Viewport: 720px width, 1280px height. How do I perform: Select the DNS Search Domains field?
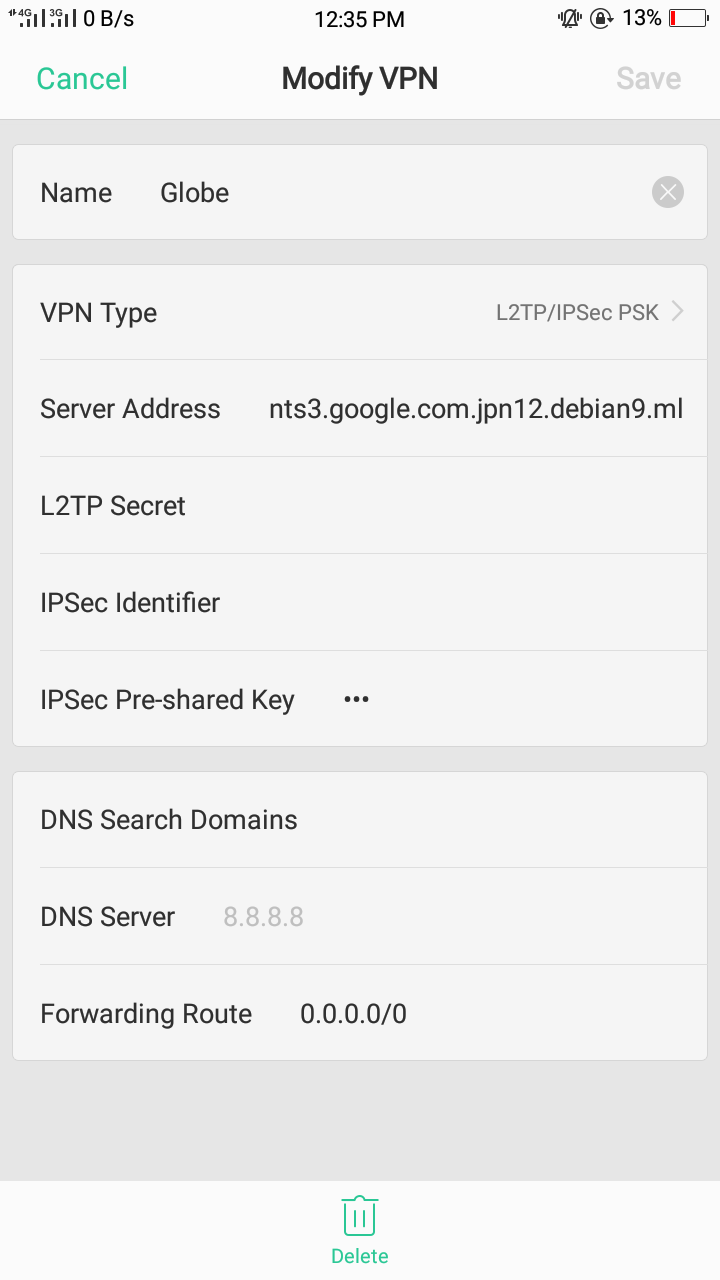coord(360,819)
